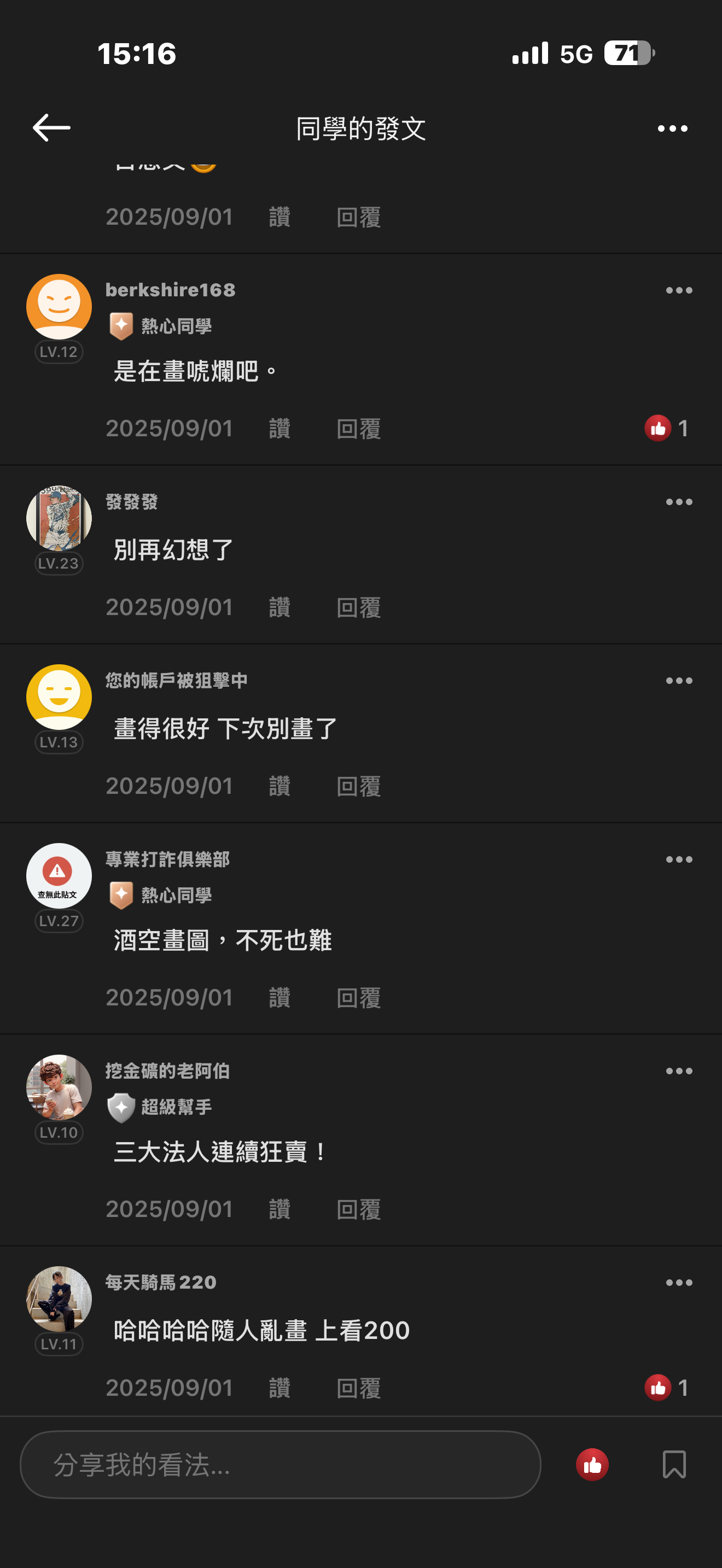This screenshot has width=722, height=1568.
Task: Like the comment 別再幻想了
Action: pos(280,607)
